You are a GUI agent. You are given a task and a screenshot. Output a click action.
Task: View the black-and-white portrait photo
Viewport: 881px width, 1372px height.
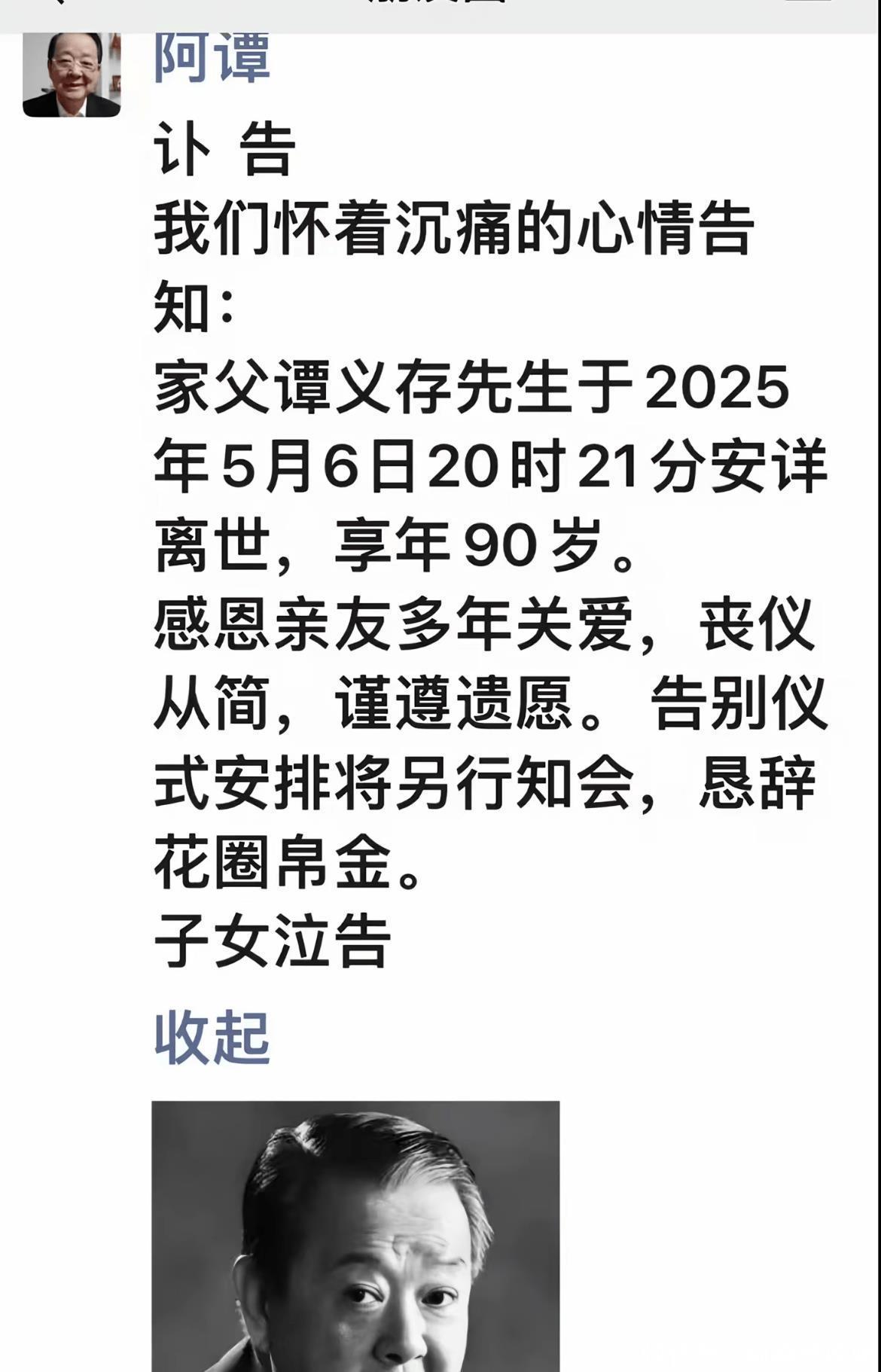click(x=355, y=1236)
